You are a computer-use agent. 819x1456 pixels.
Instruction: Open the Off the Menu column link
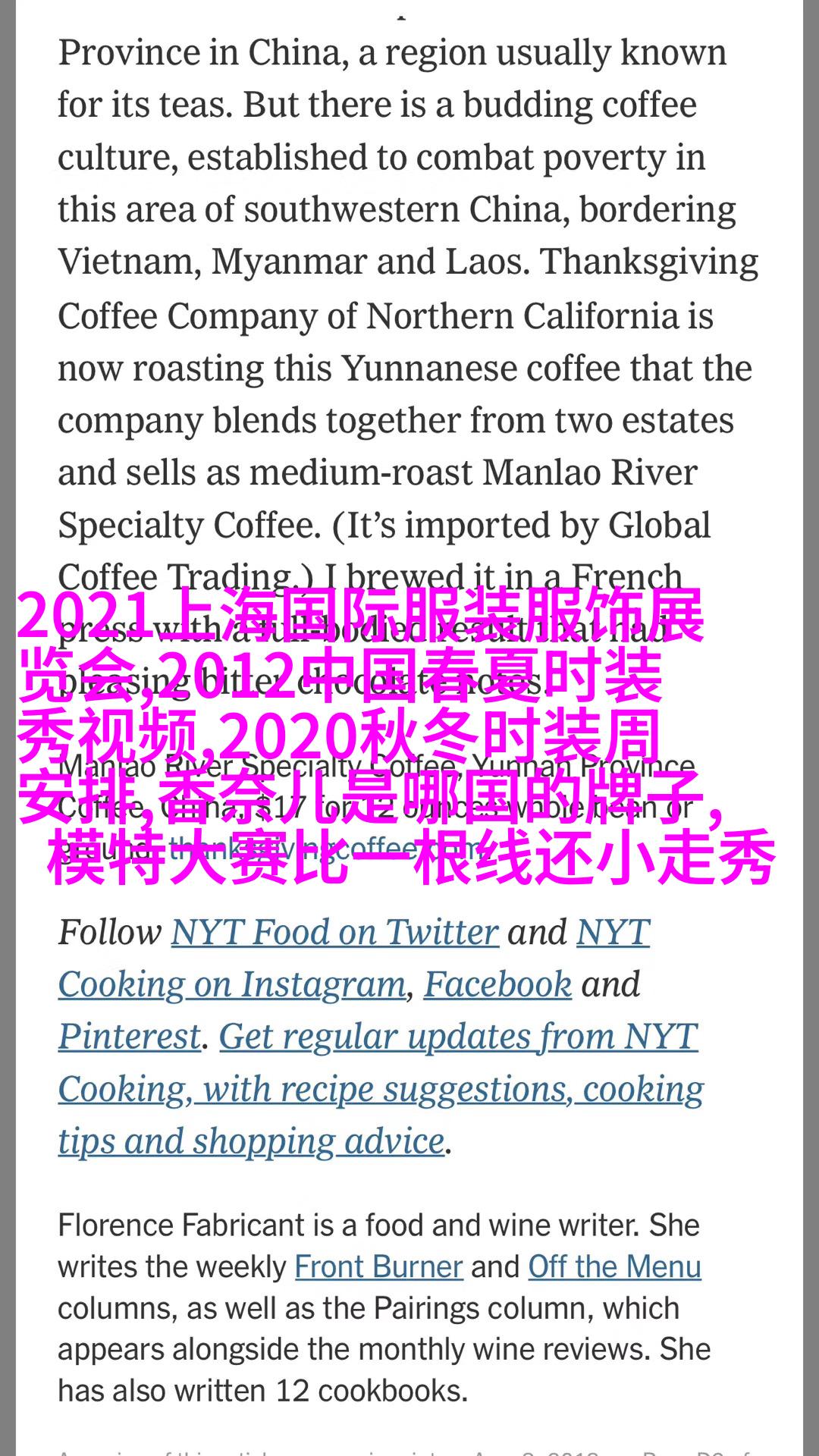click(x=614, y=1266)
